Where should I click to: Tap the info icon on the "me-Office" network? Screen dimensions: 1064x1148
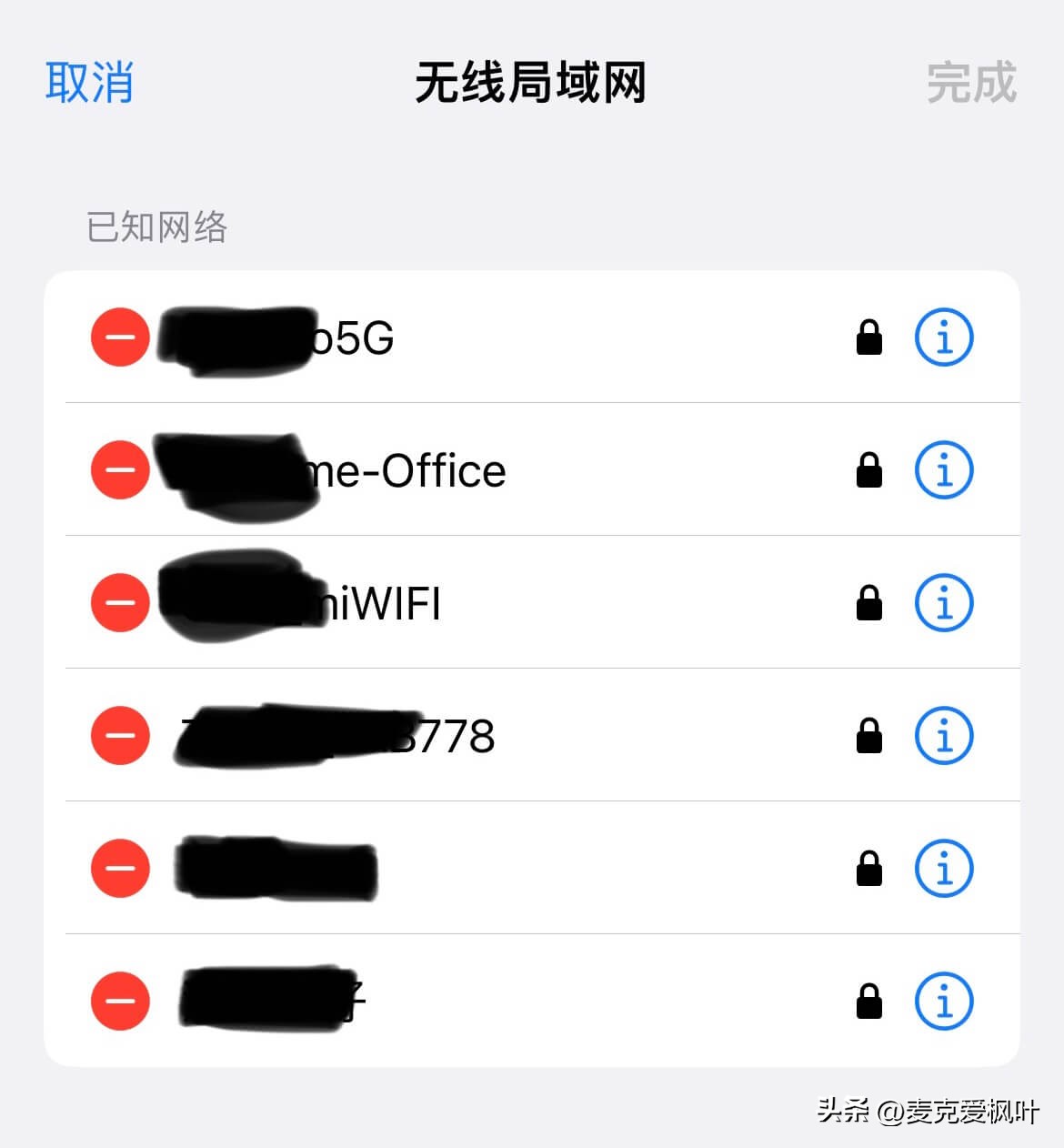pyautogui.click(x=943, y=470)
